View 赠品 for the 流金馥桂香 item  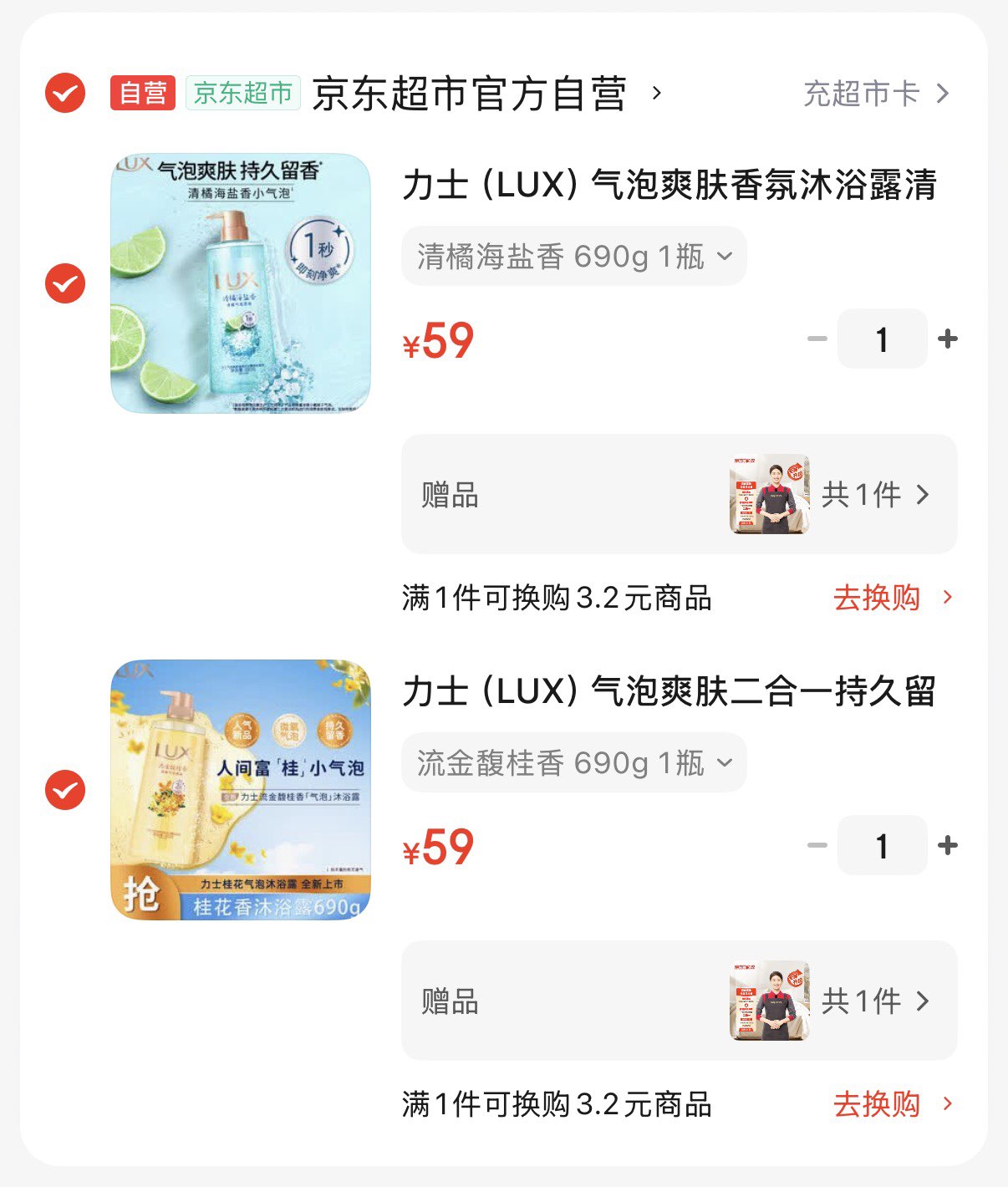[x=679, y=1001]
